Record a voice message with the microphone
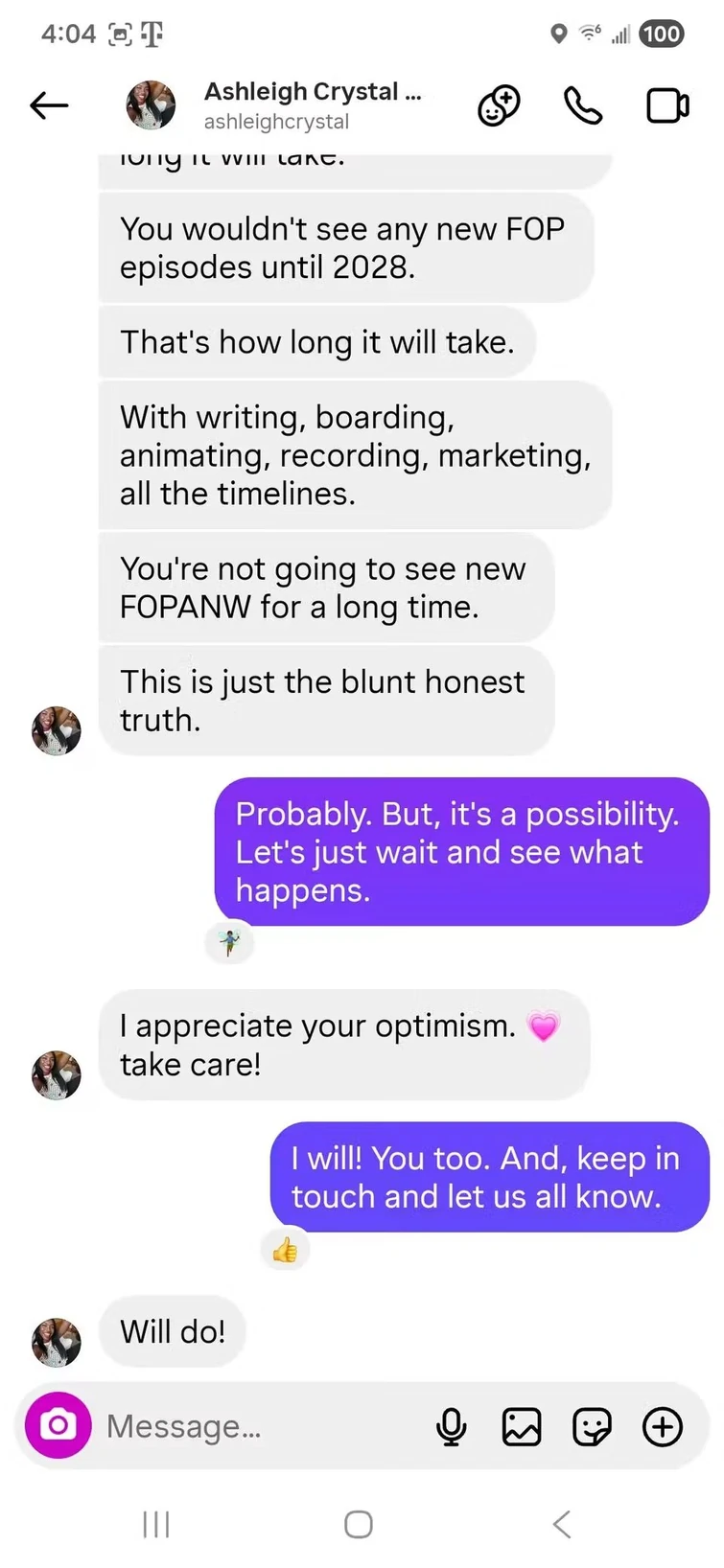 451,1426
